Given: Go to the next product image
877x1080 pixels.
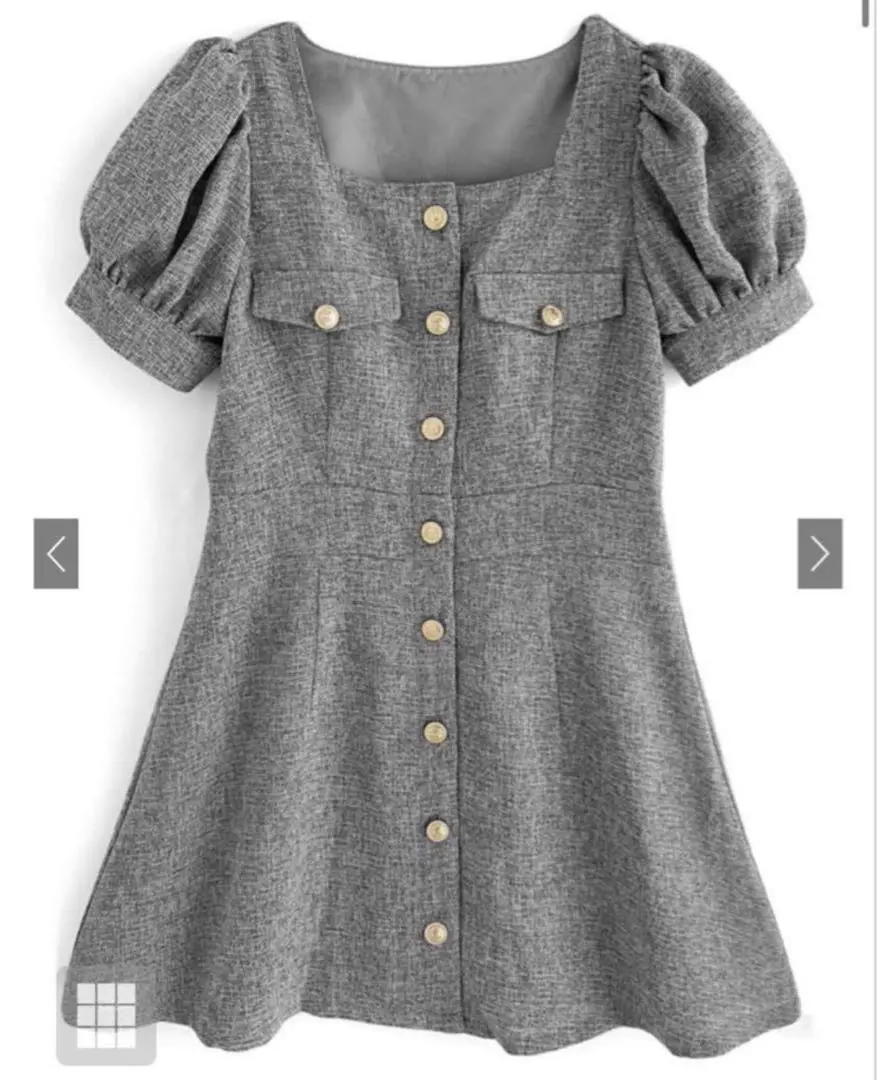Looking at the screenshot, I should (x=819, y=553).
